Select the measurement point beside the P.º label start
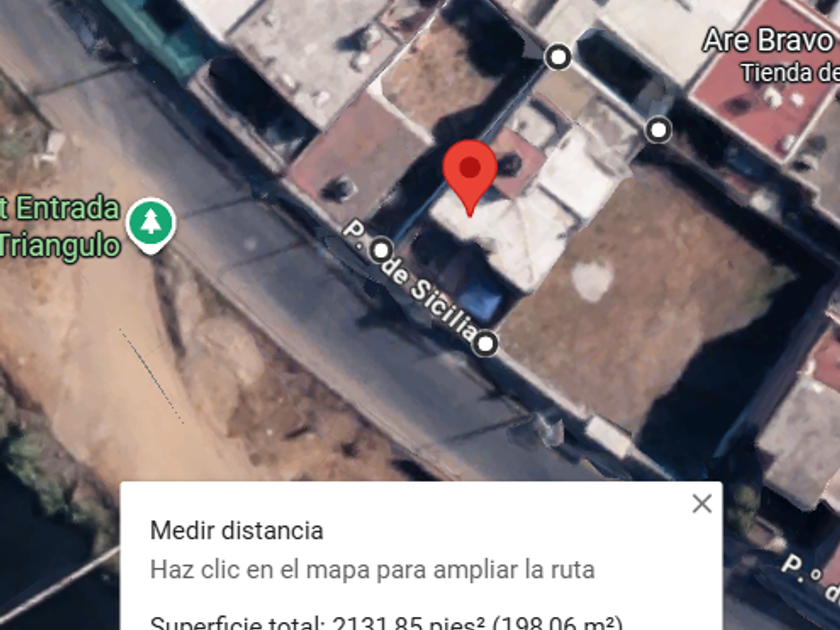Viewport: 840px width, 630px height. pos(380,252)
